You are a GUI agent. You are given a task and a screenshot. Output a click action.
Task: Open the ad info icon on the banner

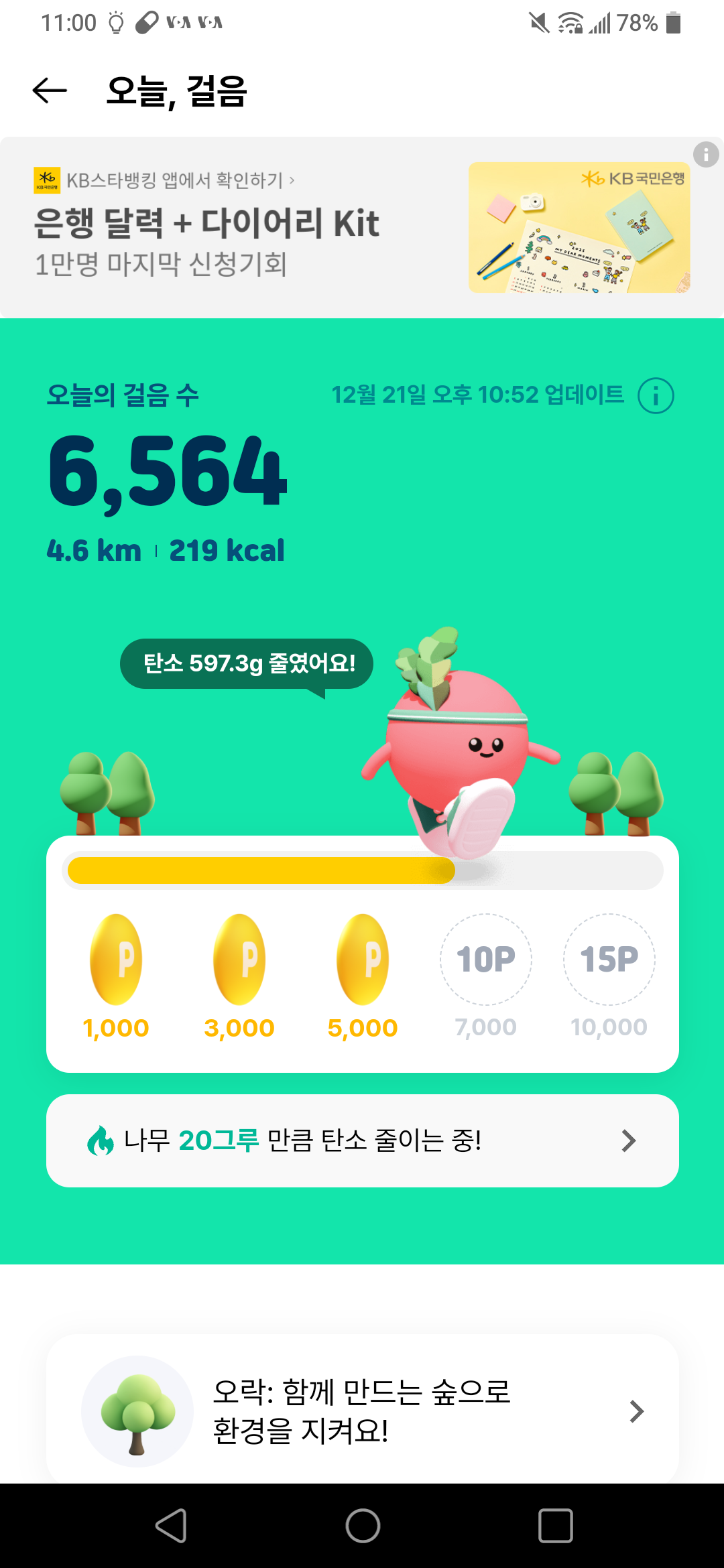click(706, 154)
